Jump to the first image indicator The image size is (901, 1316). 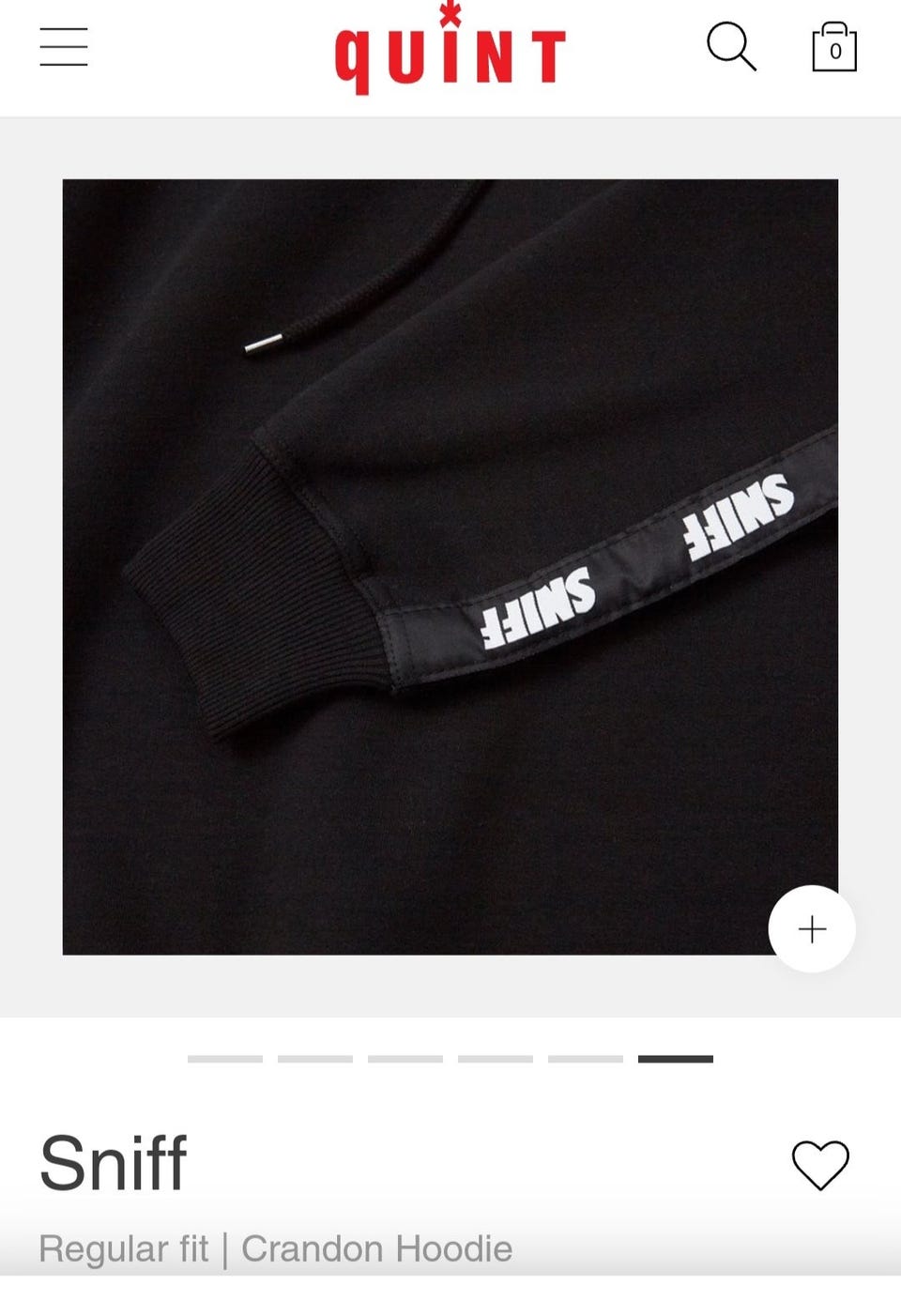(x=225, y=1059)
